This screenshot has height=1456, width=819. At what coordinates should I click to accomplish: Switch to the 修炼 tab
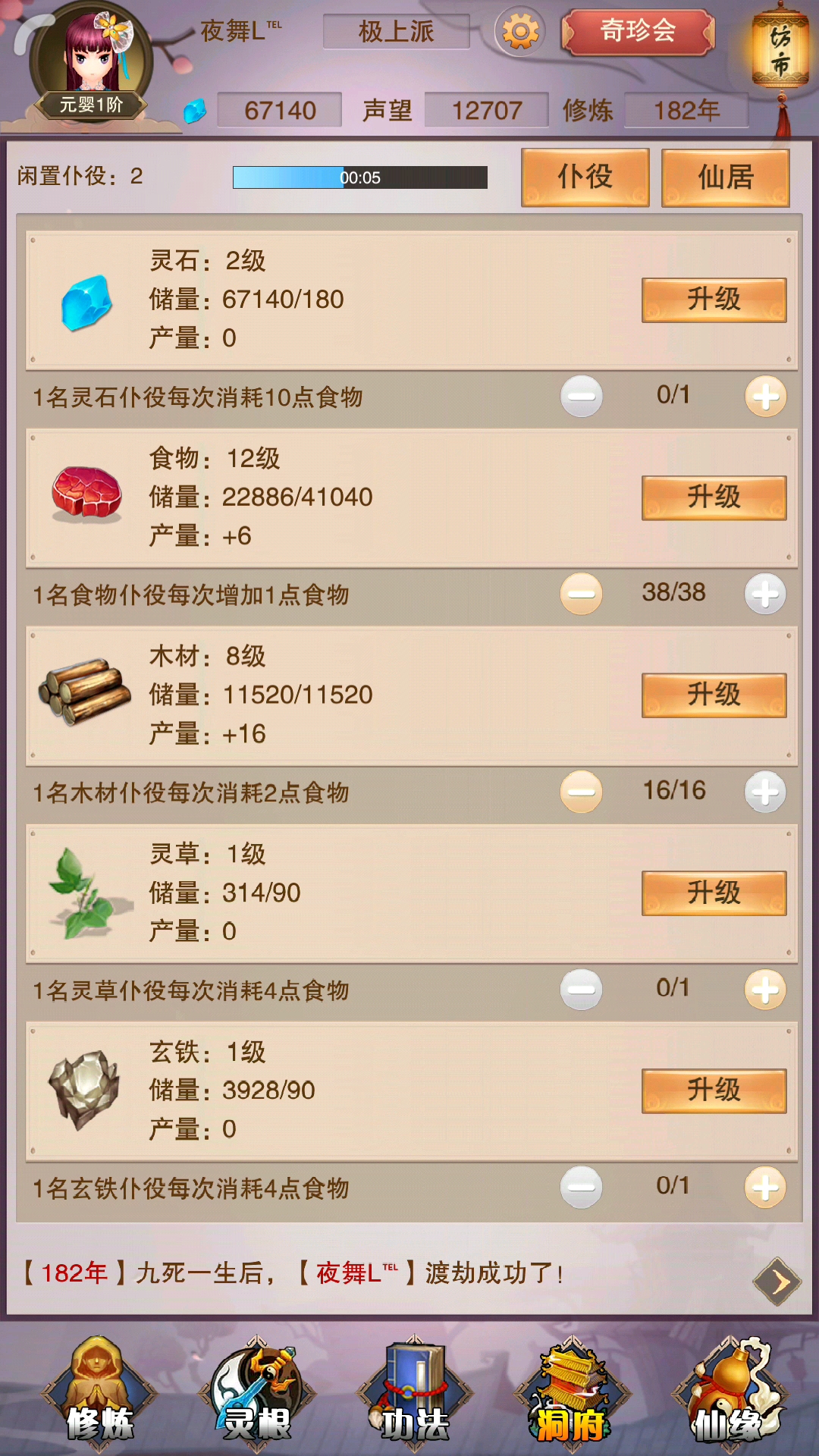[x=99, y=1395]
